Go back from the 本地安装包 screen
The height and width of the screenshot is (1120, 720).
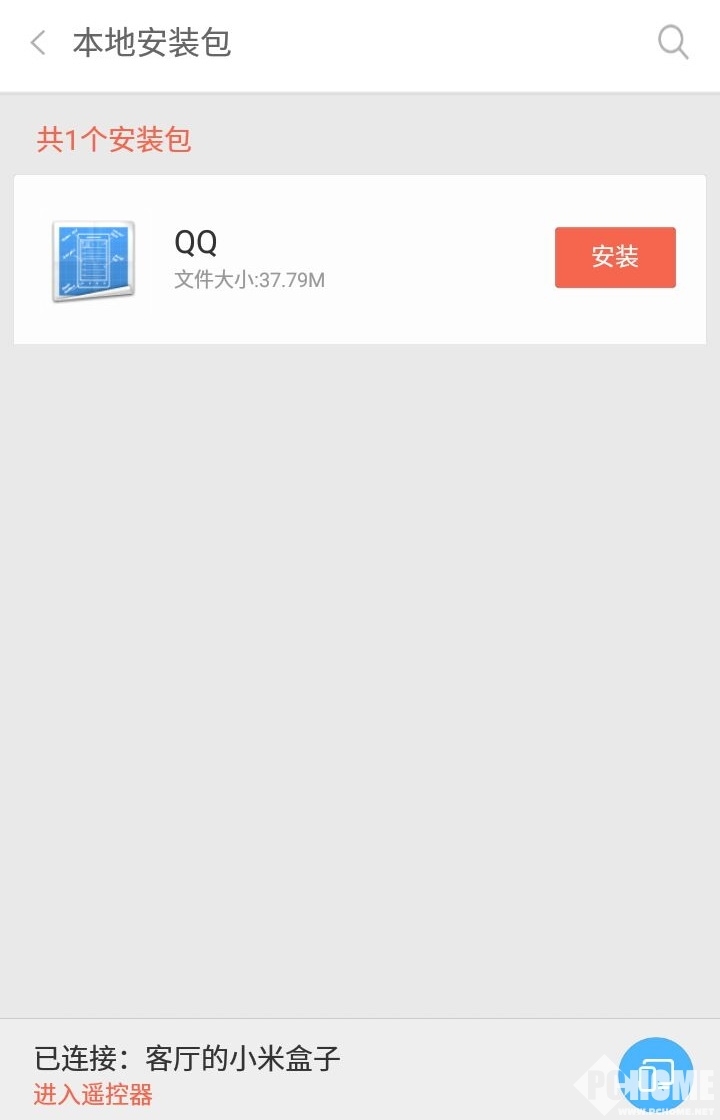coord(38,44)
